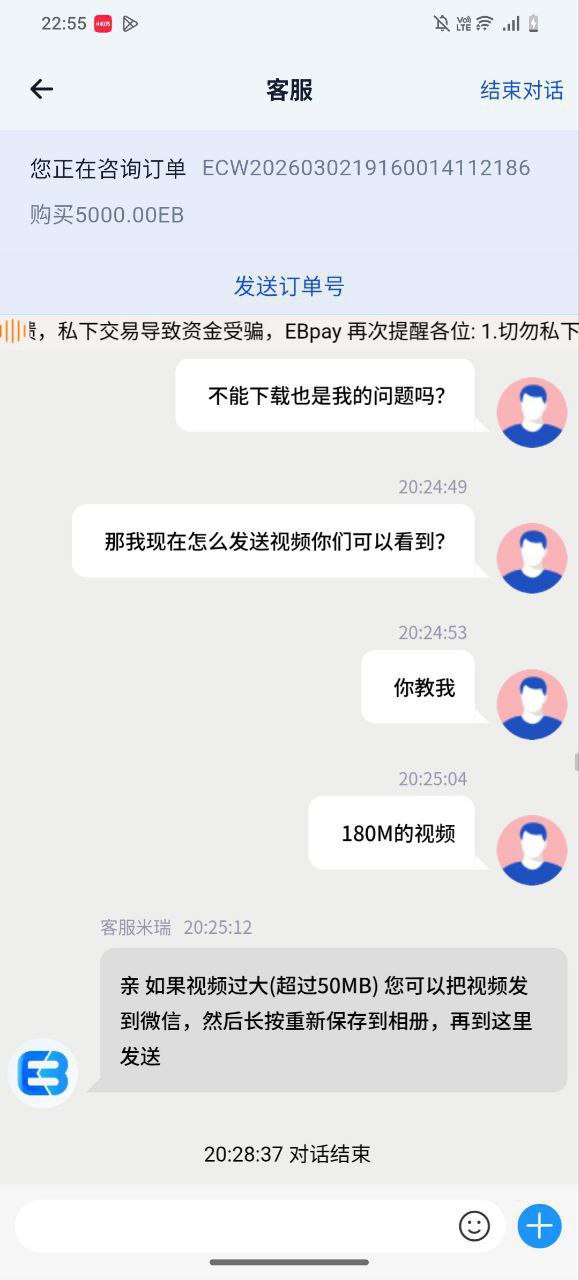
Task: Open the plus attachment menu
Action: 539,1226
